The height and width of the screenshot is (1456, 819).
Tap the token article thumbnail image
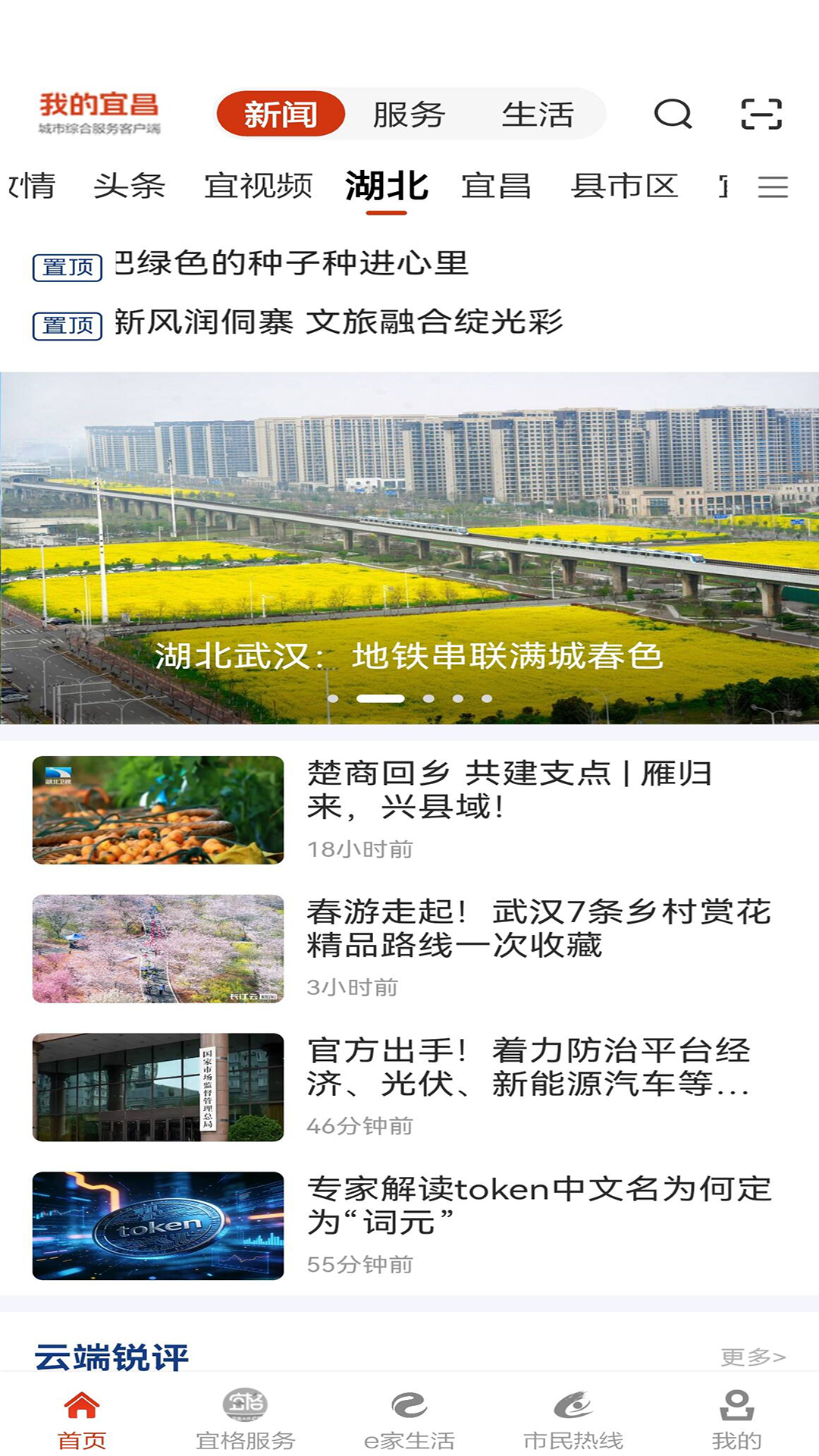[x=158, y=1225]
